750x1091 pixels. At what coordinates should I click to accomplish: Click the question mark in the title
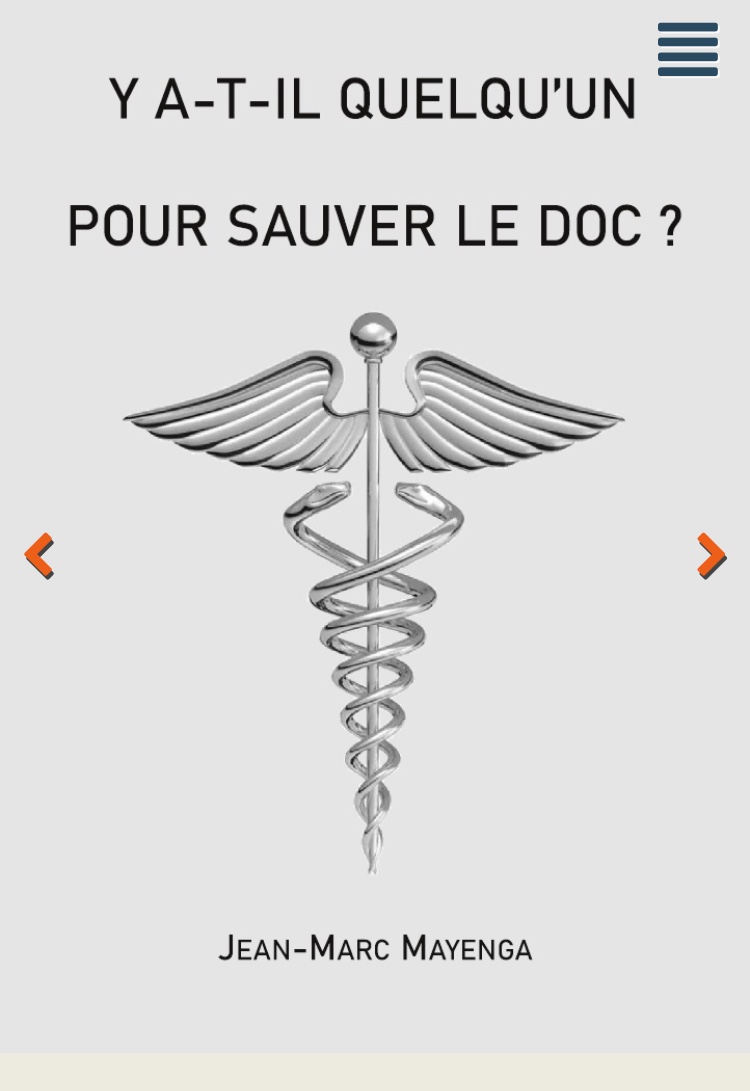[x=670, y=225]
